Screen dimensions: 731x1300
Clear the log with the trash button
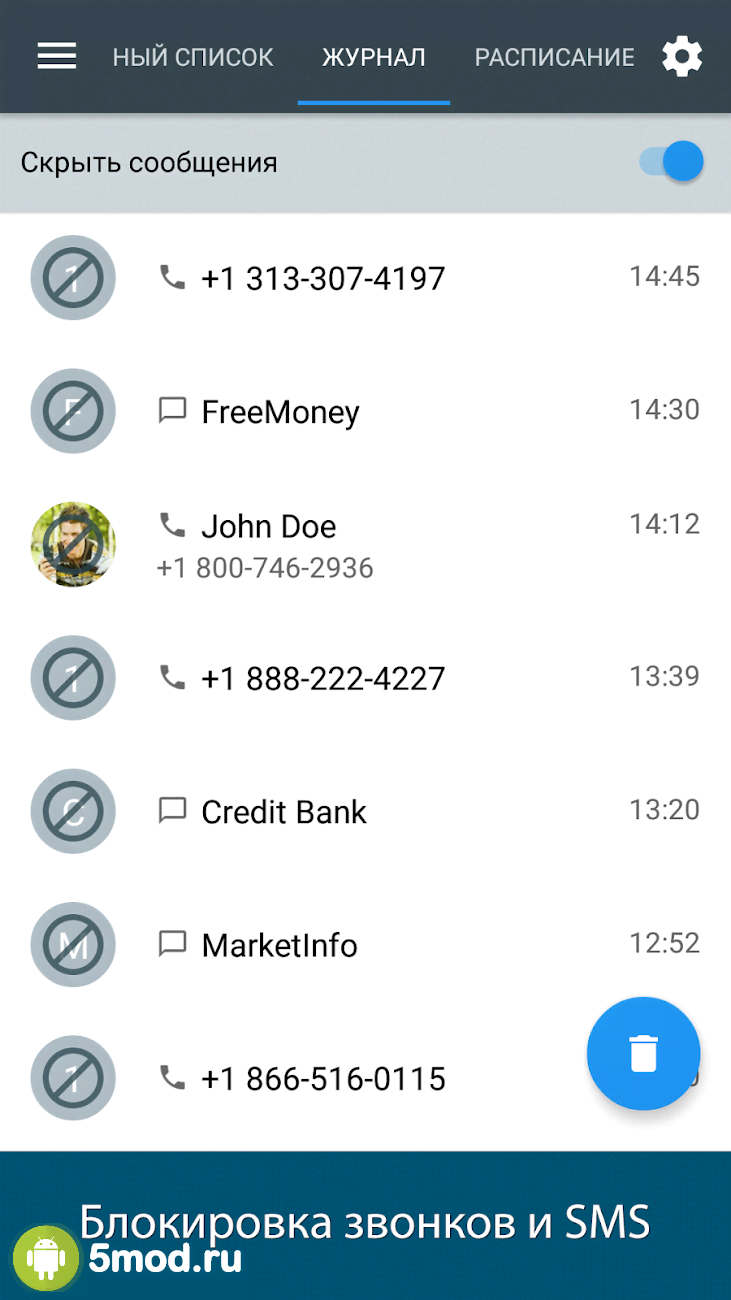643,1053
